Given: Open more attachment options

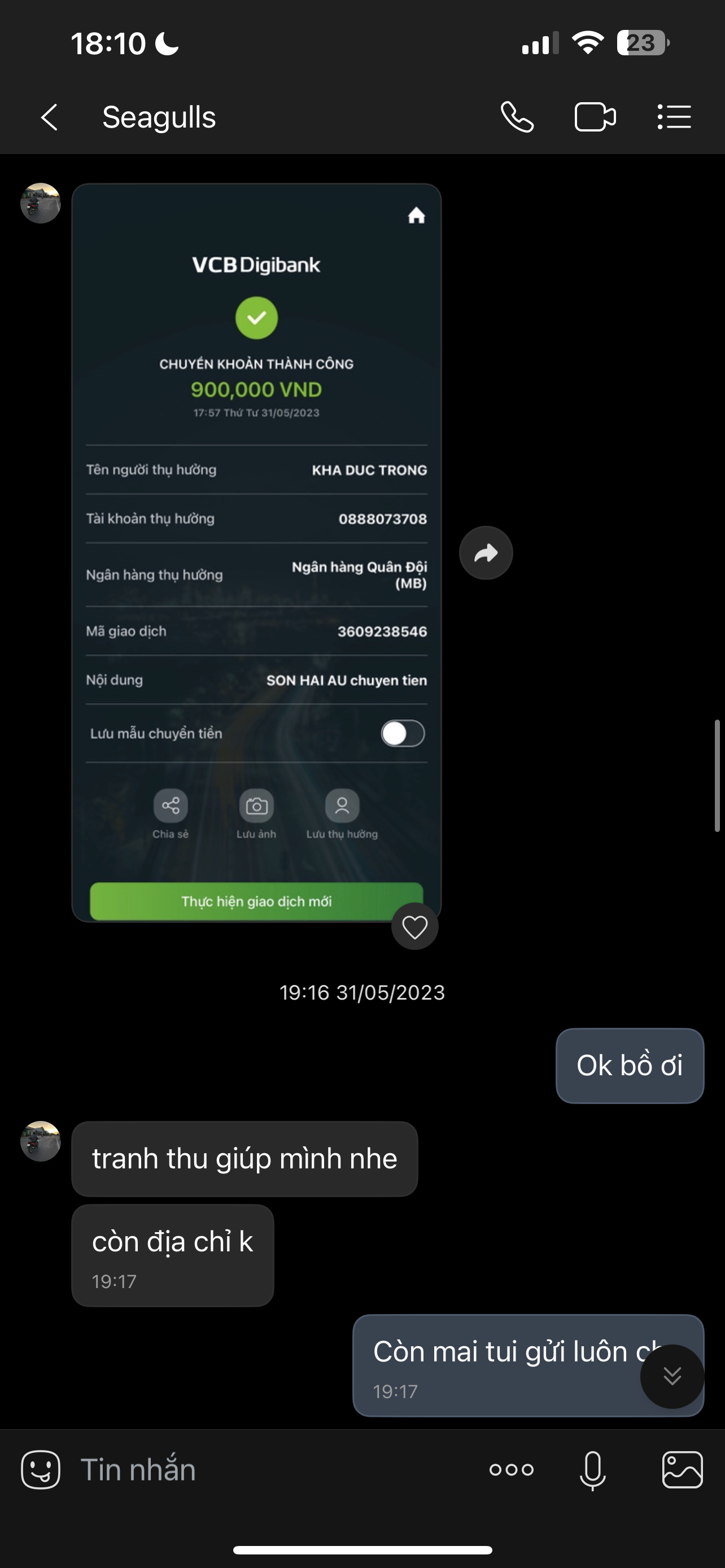Looking at the screenshot, I should coord(512,1470).
